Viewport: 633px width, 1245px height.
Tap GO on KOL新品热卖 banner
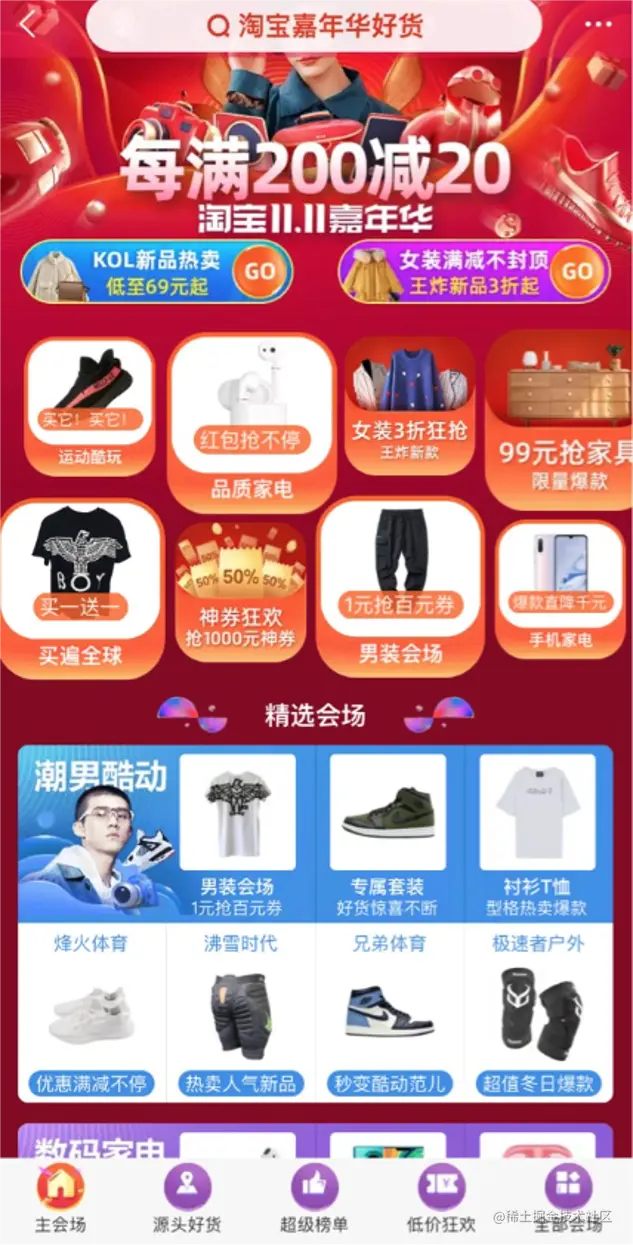coord(260,271)
